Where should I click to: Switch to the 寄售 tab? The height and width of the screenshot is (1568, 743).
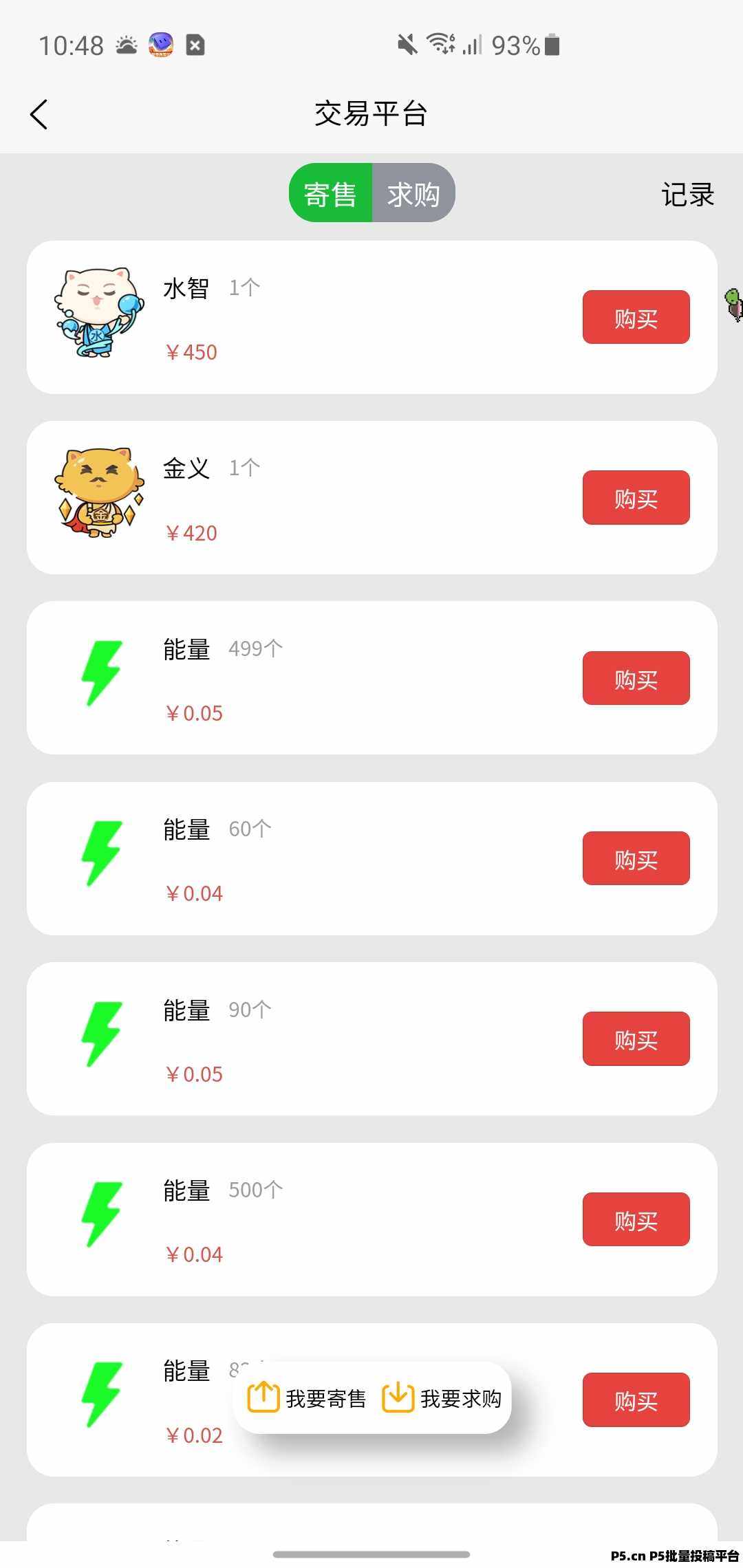point(331,193)
